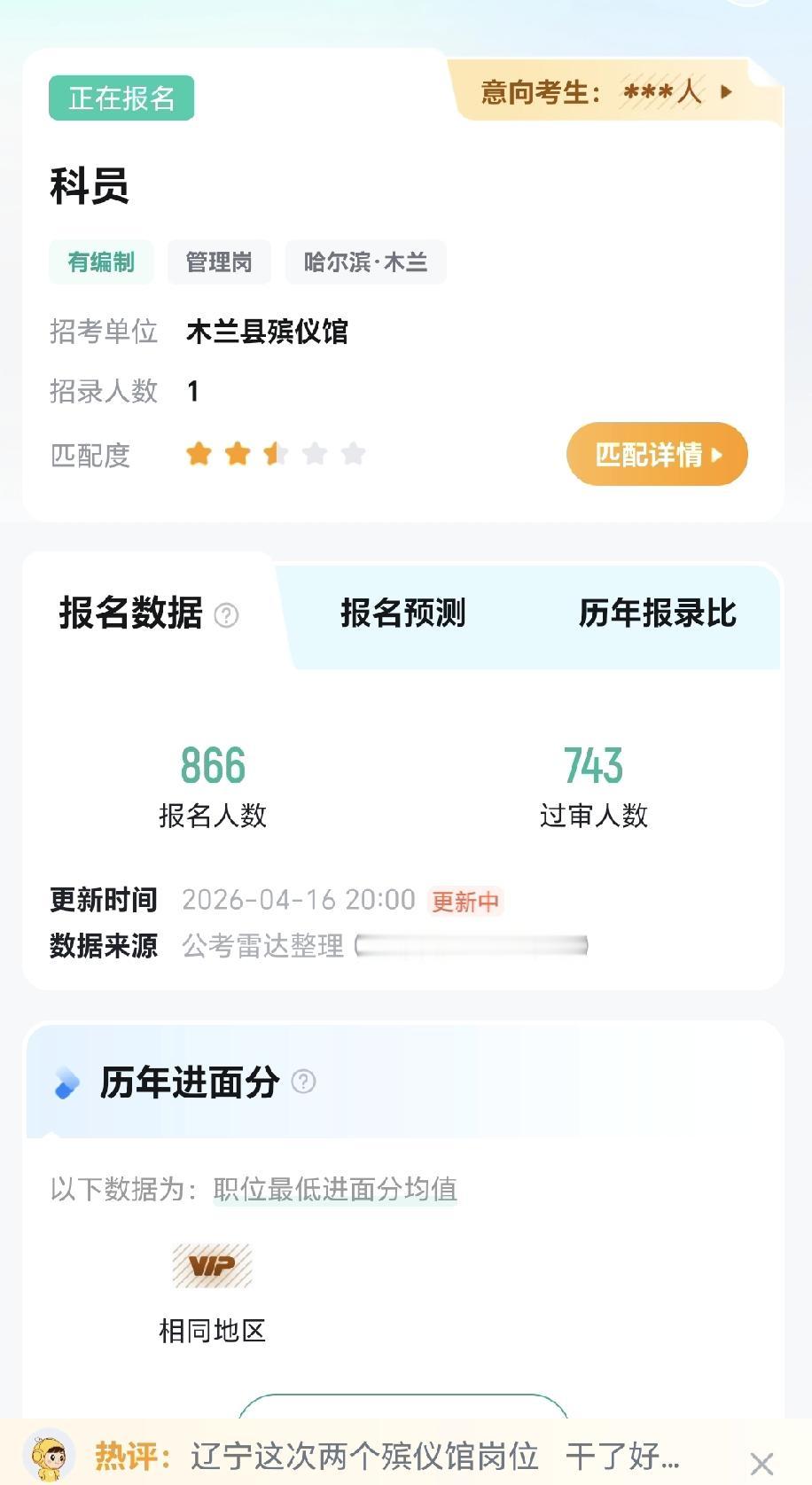812x1485 pixels.
Task: Click the 历年进面分 question mark icon
Action: tap(304, 1082)
